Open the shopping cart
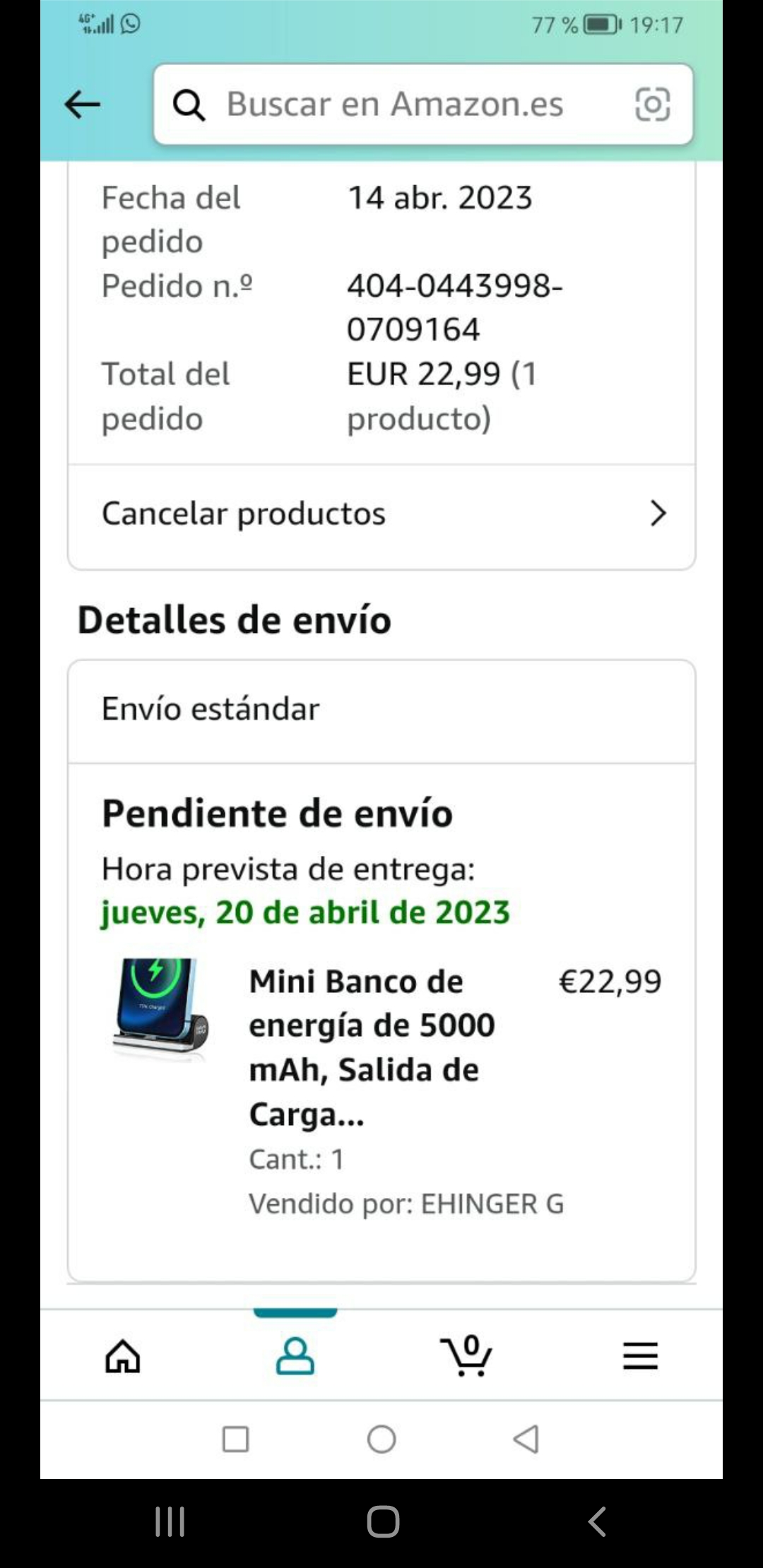 pyautogui.click(x=466, y=1356)
